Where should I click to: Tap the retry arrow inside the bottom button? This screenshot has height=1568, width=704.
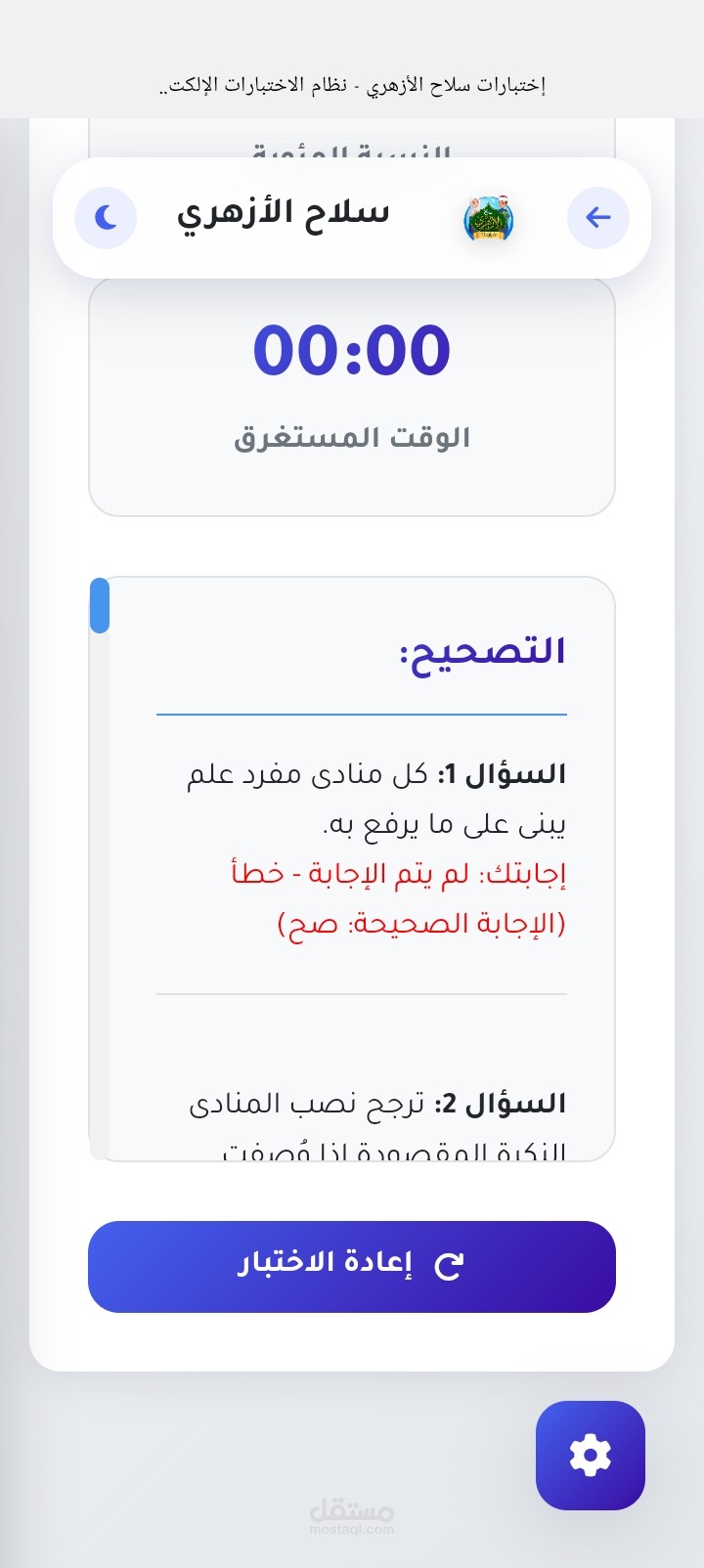point(448,1265)
